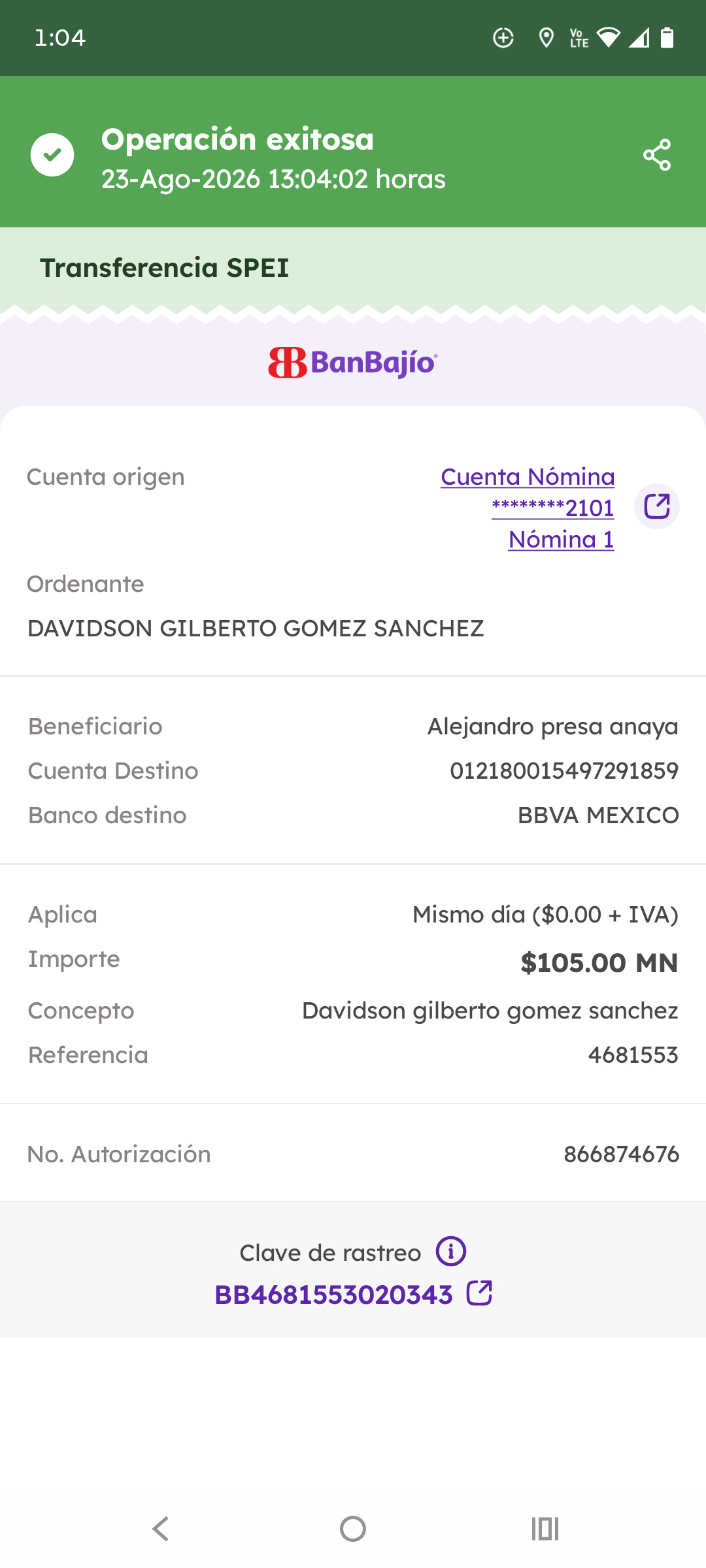Share the transfer receipt
Viewport: 706px width, 1568px height.
657,155
